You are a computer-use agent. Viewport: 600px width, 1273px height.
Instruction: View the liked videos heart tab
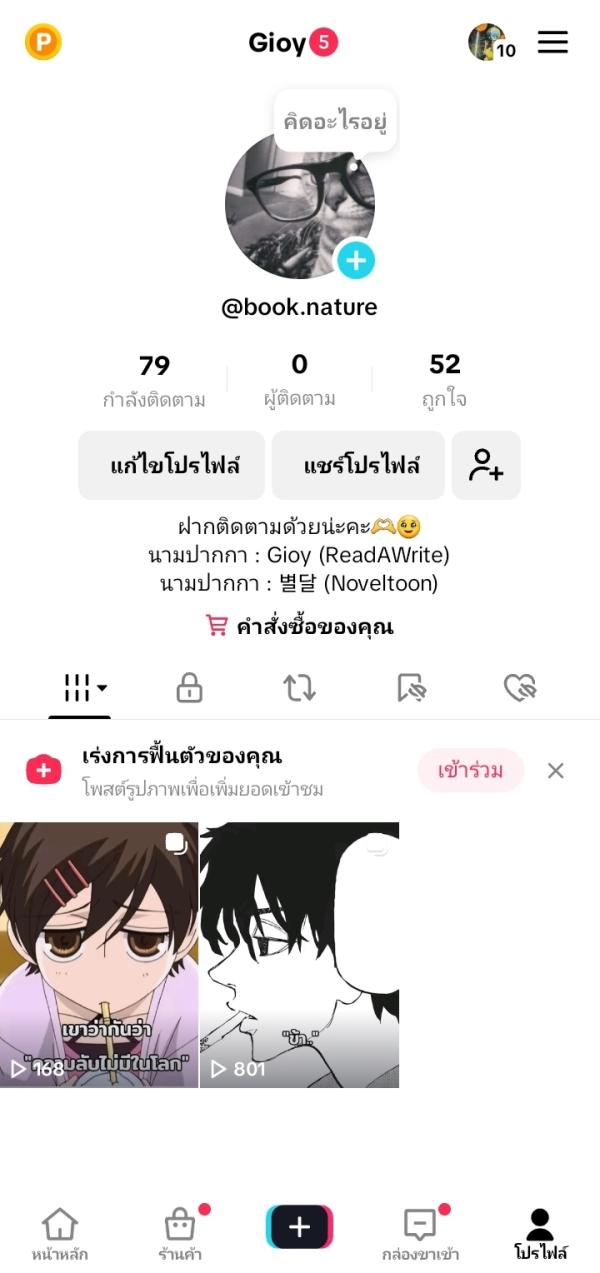pos(520,687)
